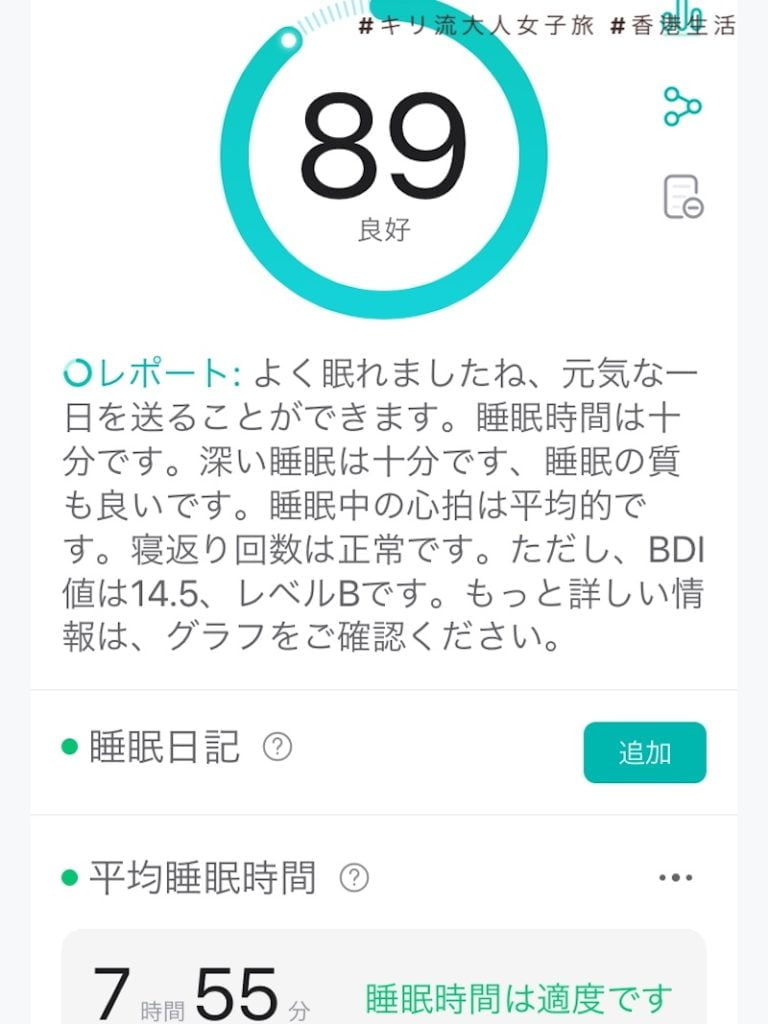Open the chart icon at the top right
Screen dimensions: 768x1024
click(x=686, y=12)
